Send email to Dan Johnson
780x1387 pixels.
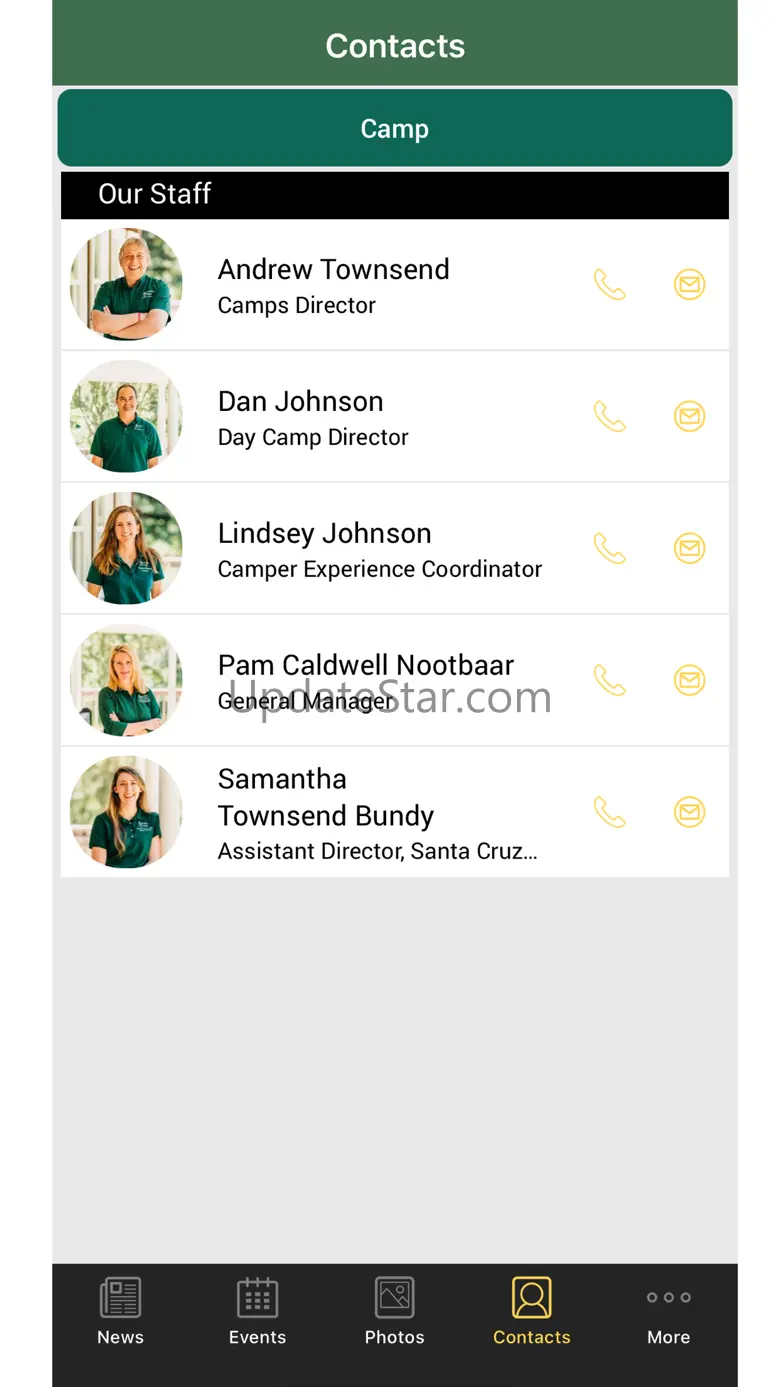click(689, 416)
